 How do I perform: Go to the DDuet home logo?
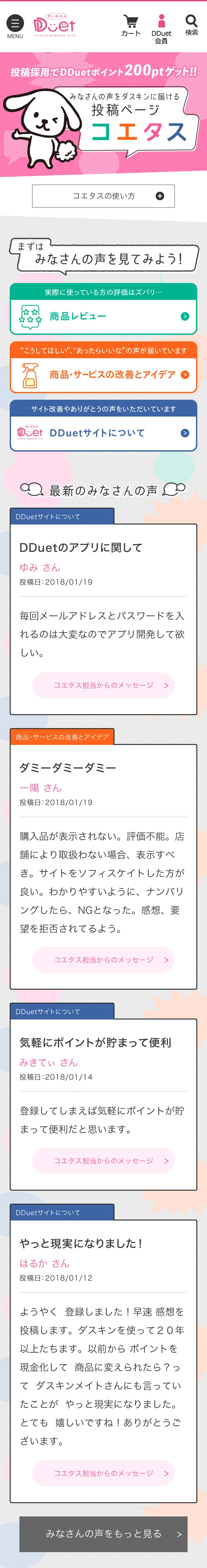tap(55, 26)
